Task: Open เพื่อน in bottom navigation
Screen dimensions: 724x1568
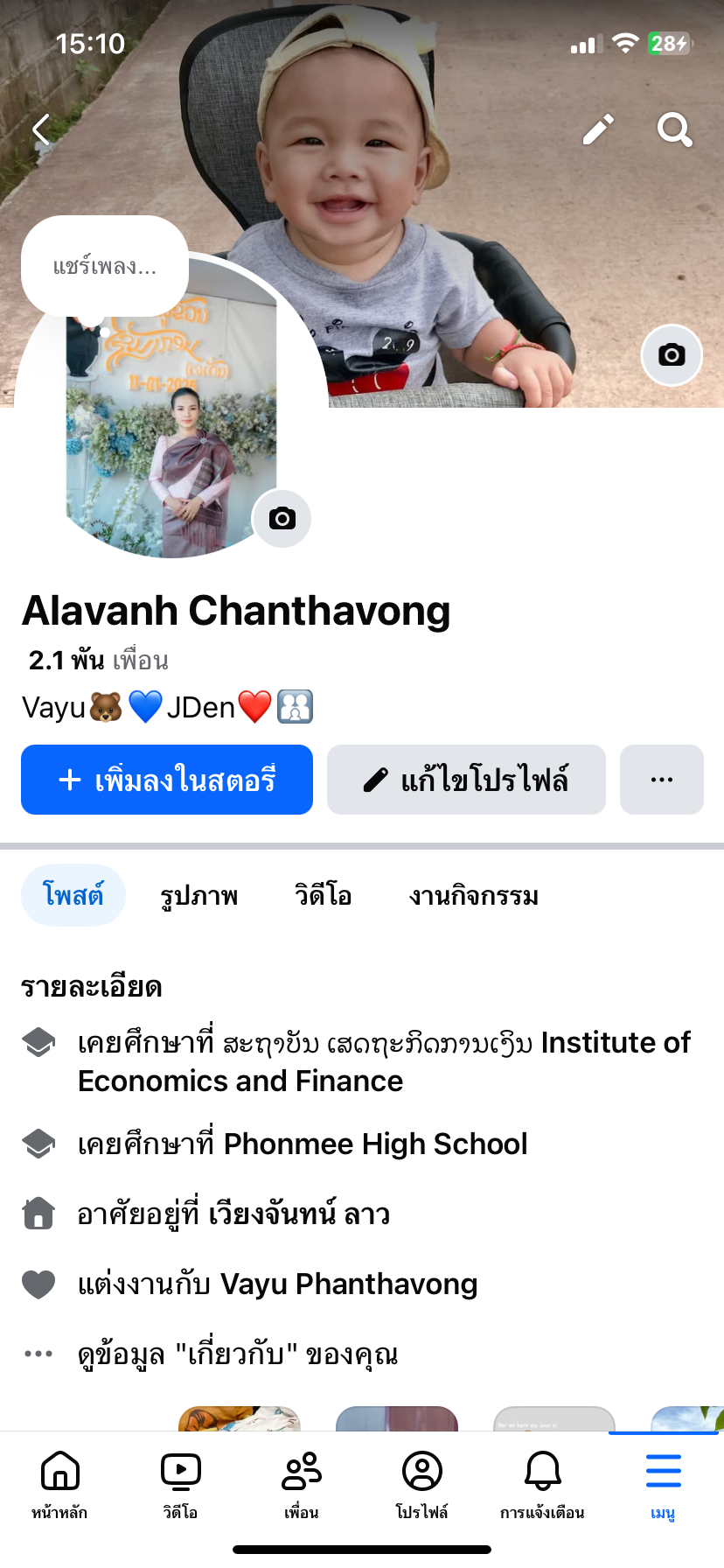Action: click(x=301, y=1482)
